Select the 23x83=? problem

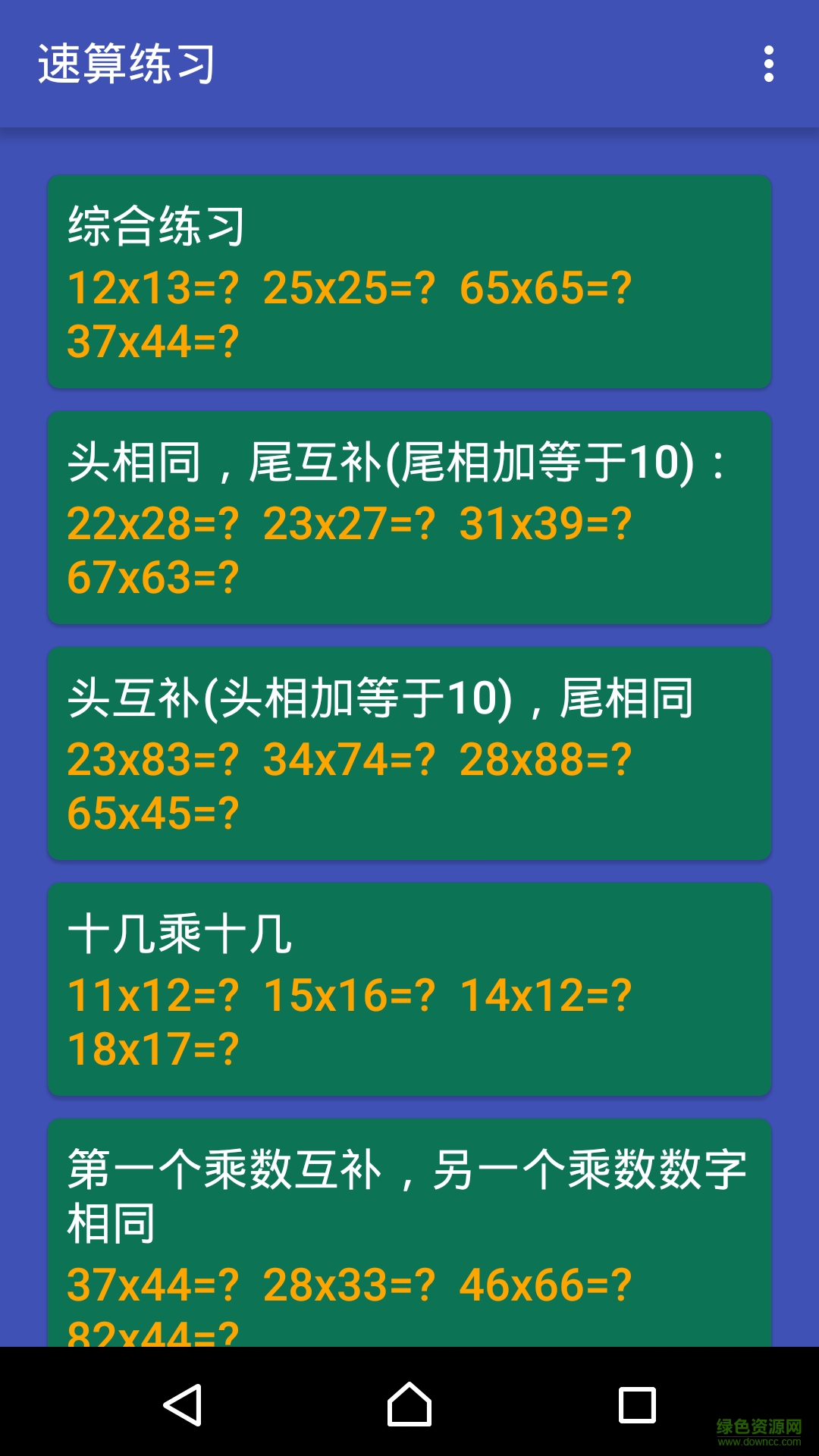(150, 758)
